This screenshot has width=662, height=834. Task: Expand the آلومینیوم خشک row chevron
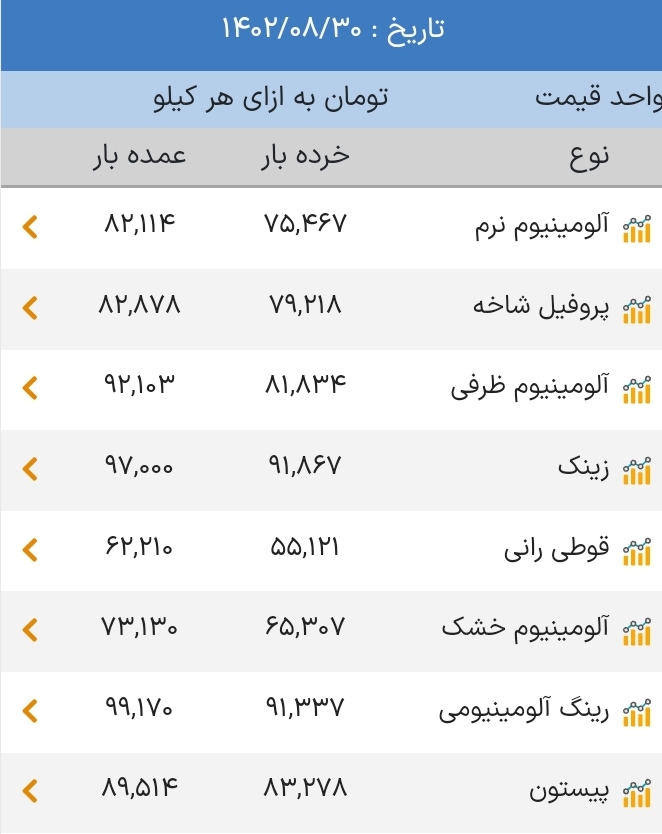(x=30, y=630)
